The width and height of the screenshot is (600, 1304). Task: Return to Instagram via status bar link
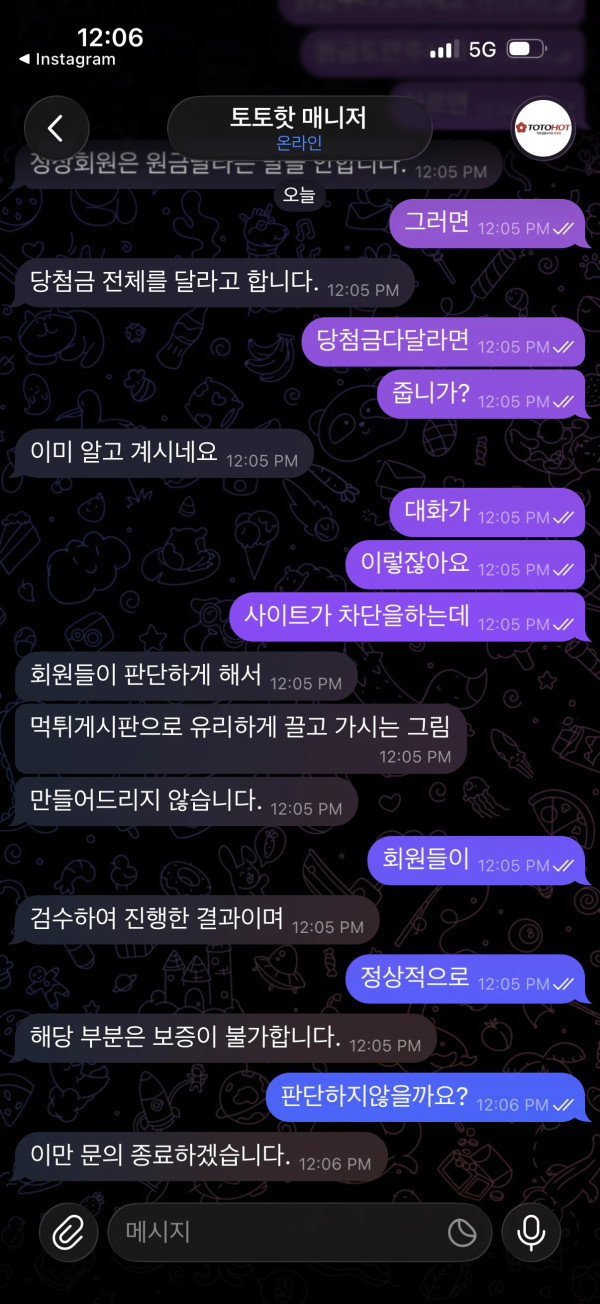tap(68, 59)
